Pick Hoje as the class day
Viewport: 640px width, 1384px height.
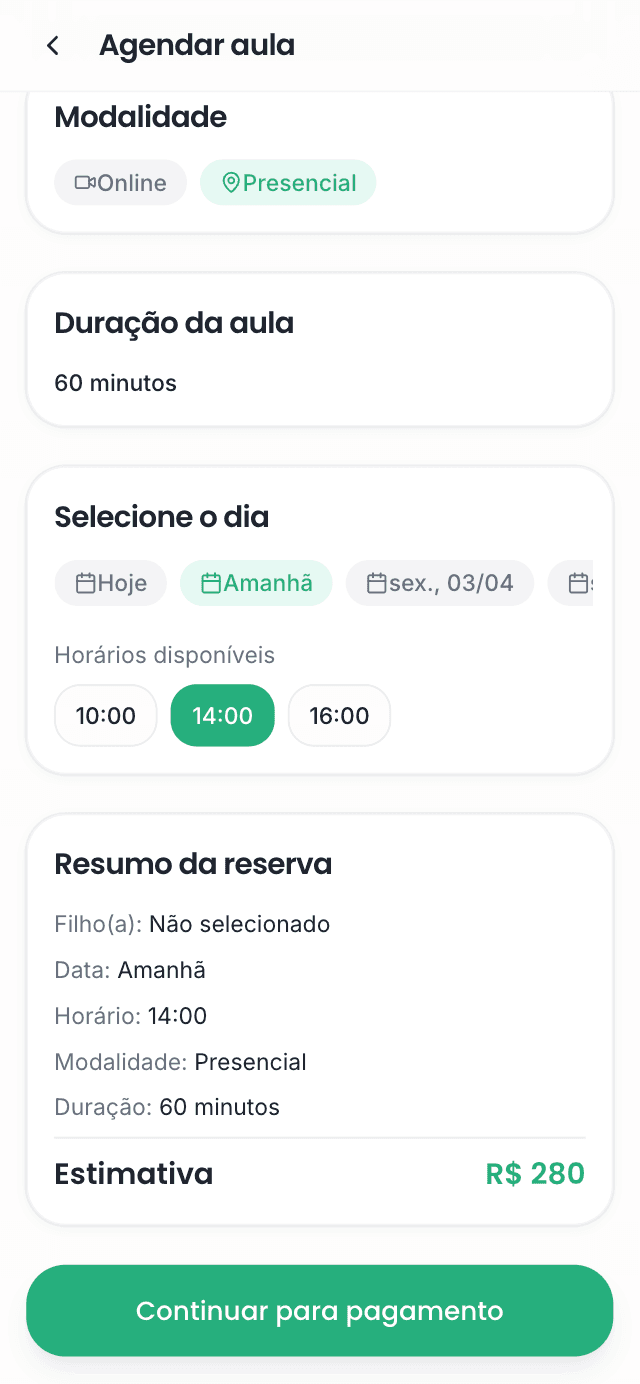click(x=111, y=583)
